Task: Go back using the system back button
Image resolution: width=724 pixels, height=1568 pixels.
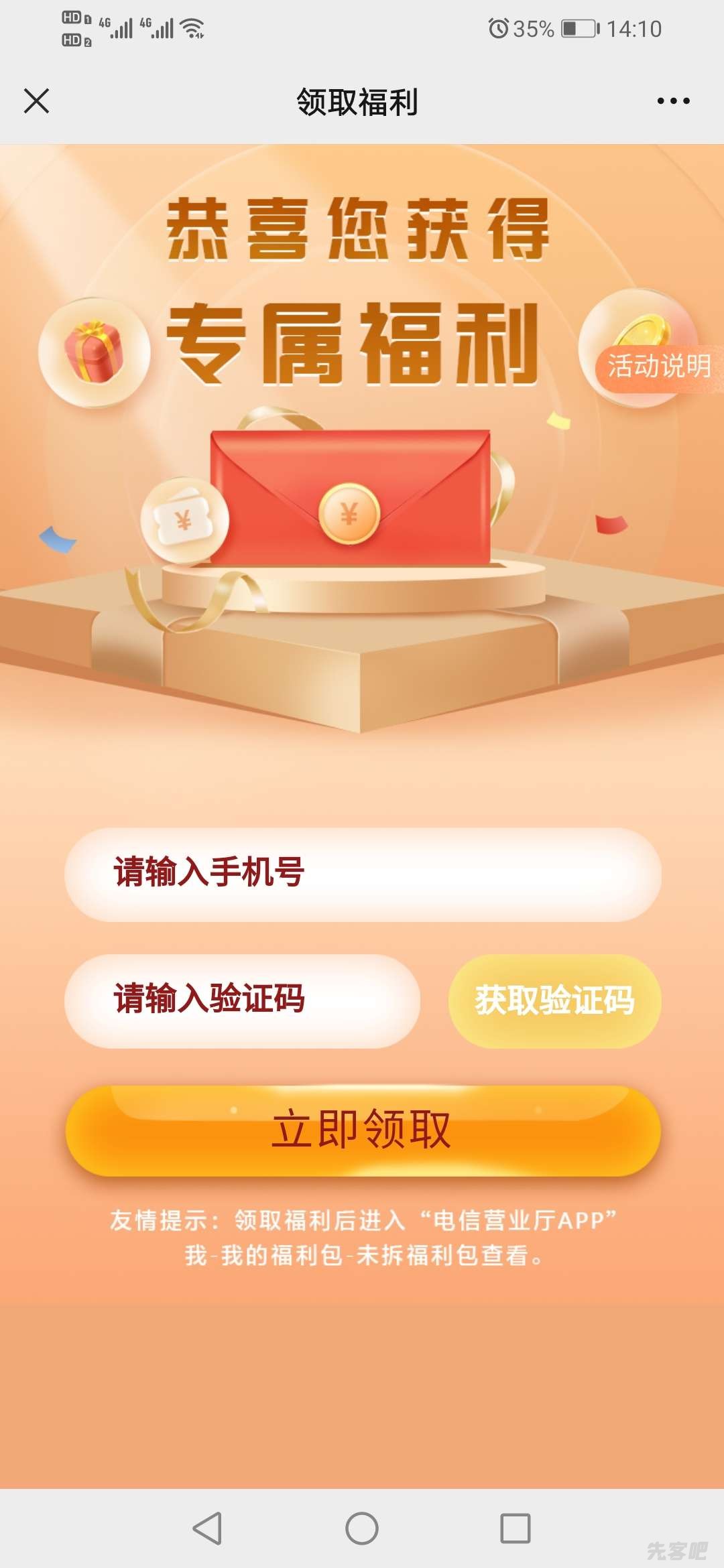Action: (x=207, y=1528)
